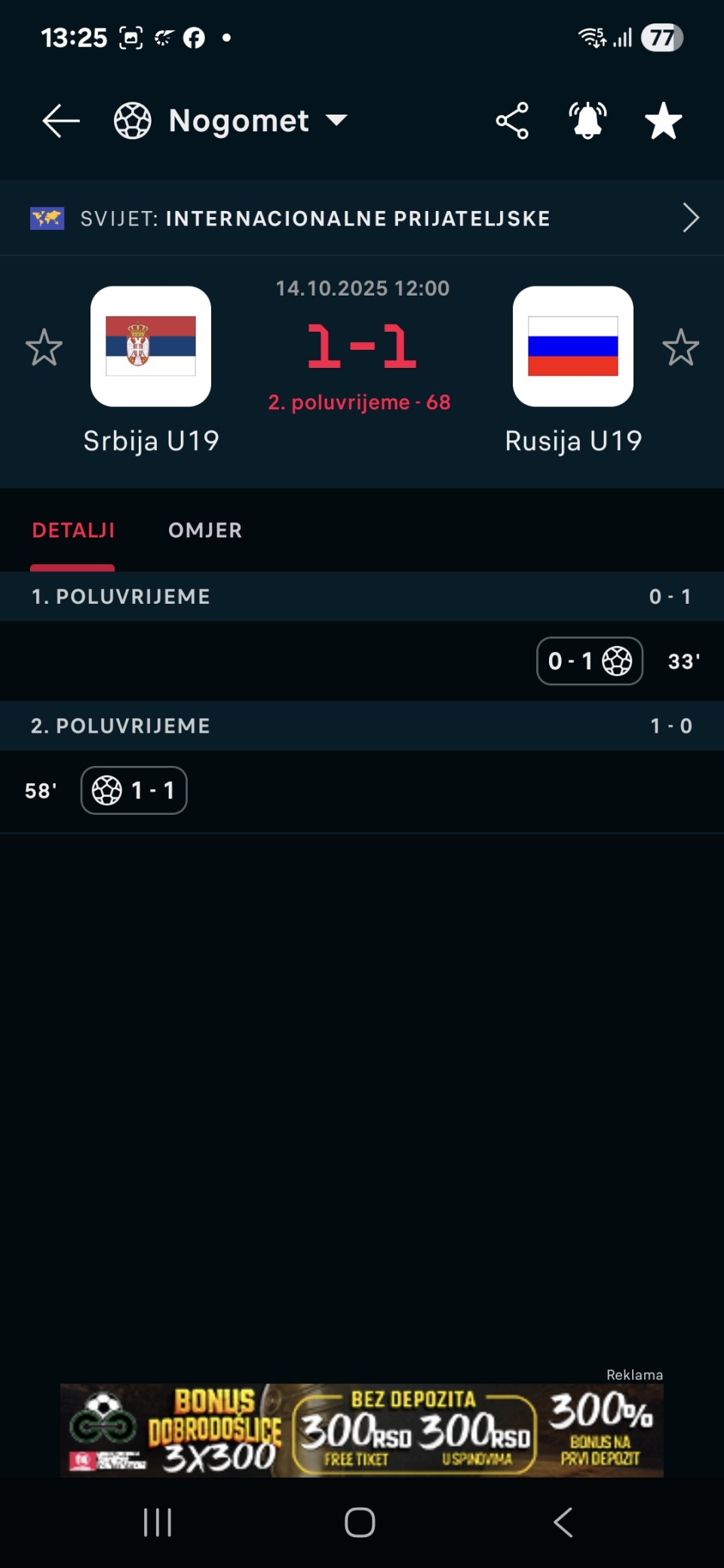Image resolution: width=724 pixels, height=1568 pixels.
Task: Open the bonus advertisement banner
Action: [362, 1430]
